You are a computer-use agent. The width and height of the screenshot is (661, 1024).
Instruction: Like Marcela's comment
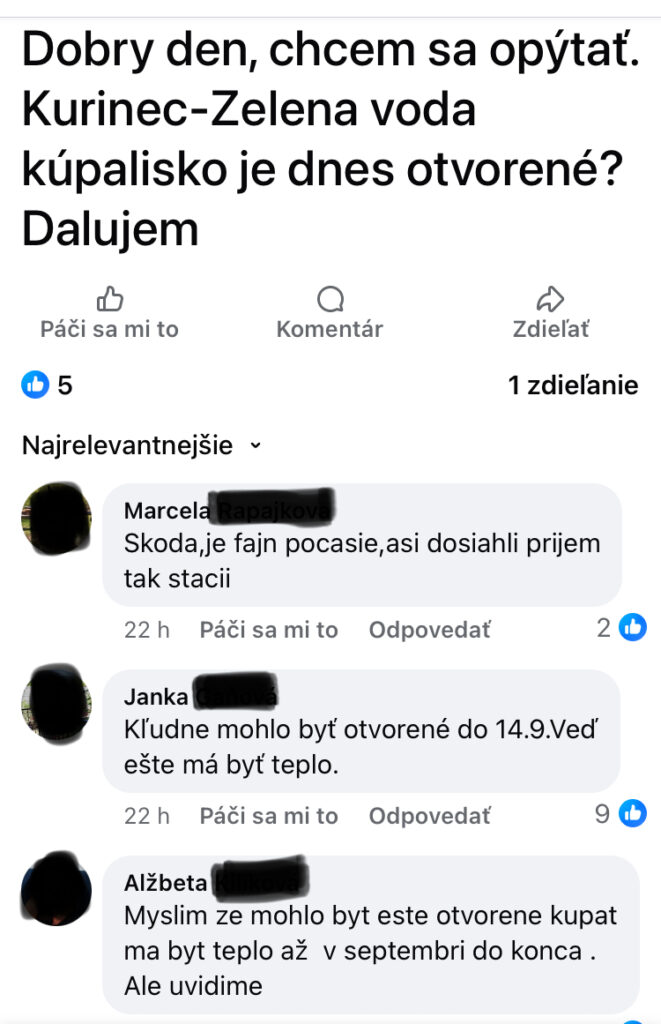(268, 630)
